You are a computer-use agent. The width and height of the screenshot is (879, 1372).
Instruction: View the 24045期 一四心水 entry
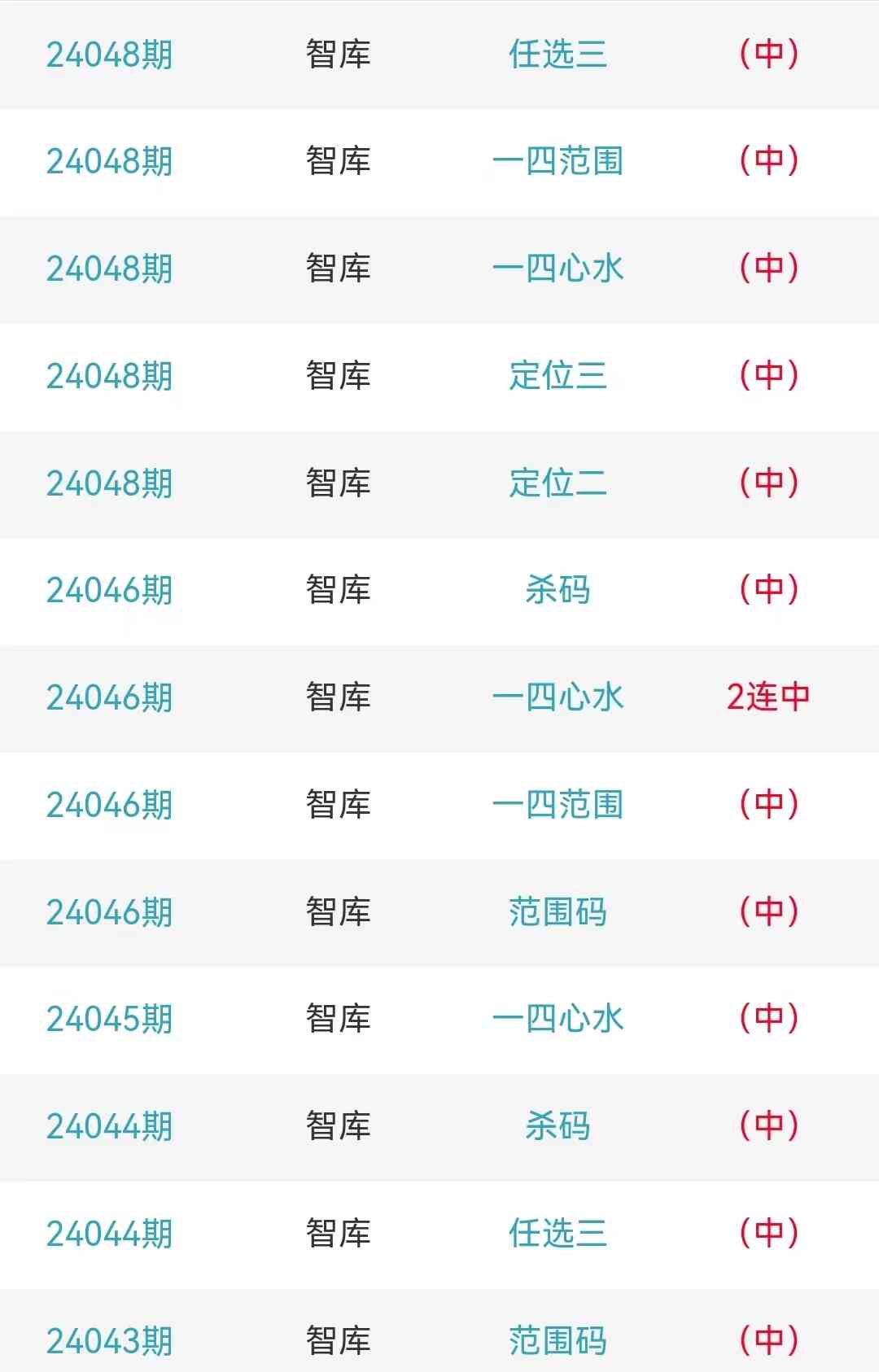pyautogui.click(x=558, y=1019)
